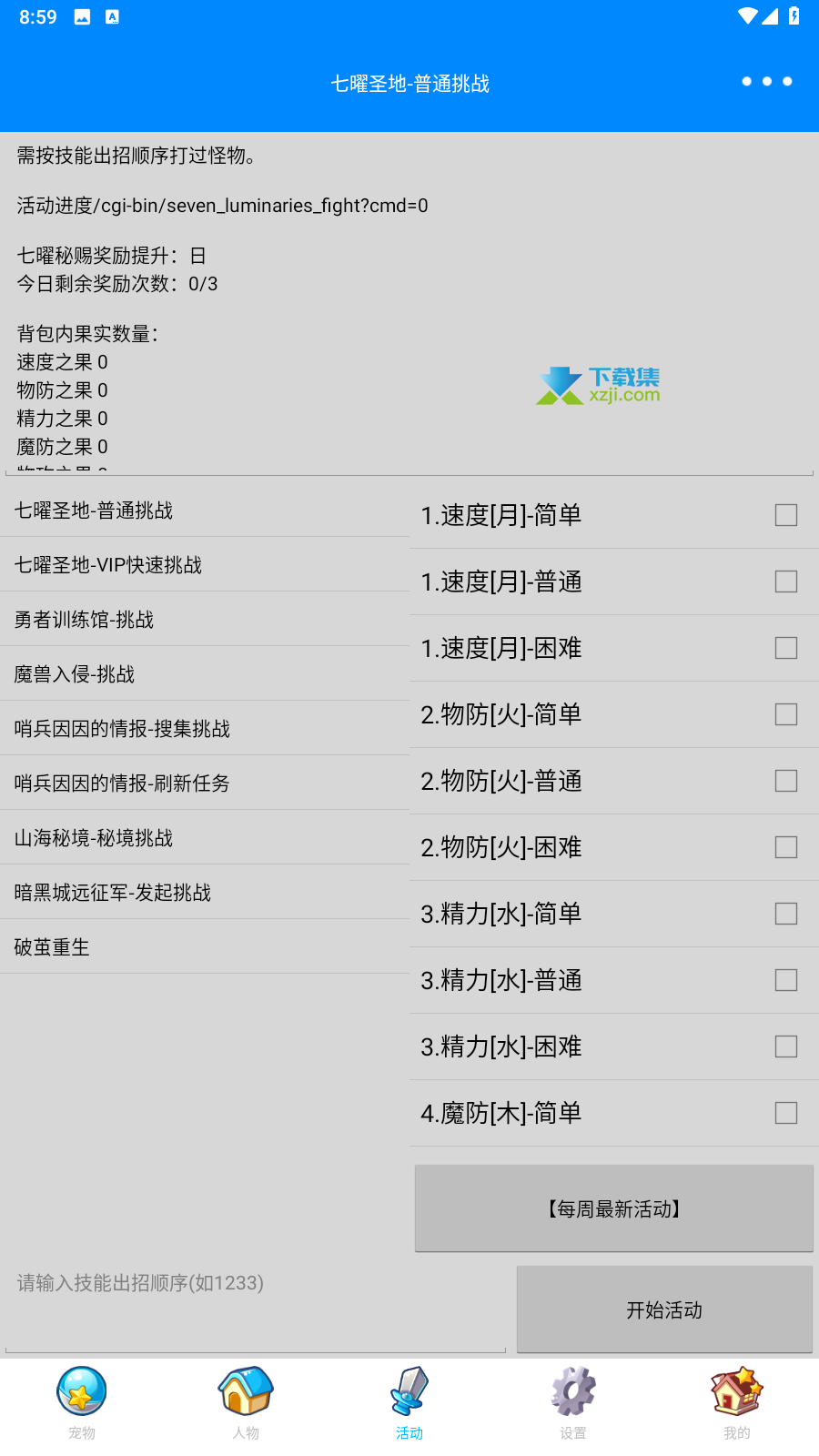The height and width of the screenshot is (1456, 819).
Task: Select 山海秘境-秘境挑战
Action: pos(205,837)
